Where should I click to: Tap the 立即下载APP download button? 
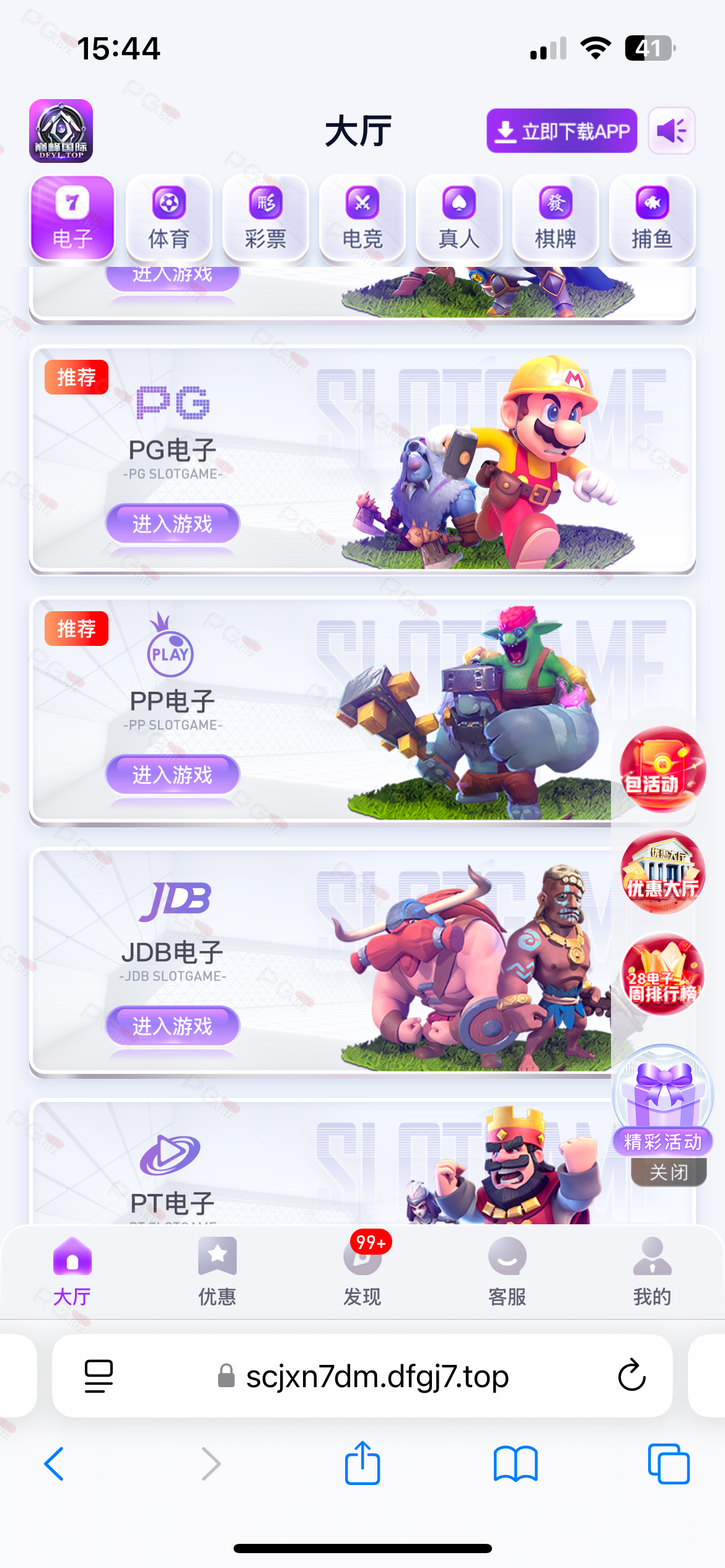561,131
